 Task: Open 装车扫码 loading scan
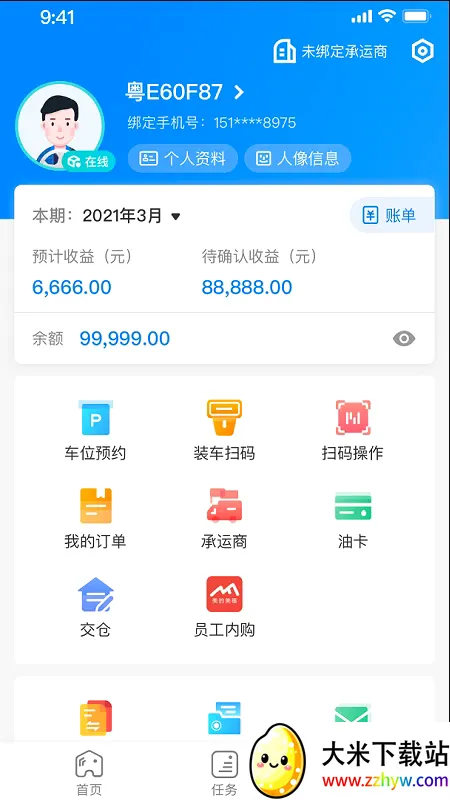224,431
